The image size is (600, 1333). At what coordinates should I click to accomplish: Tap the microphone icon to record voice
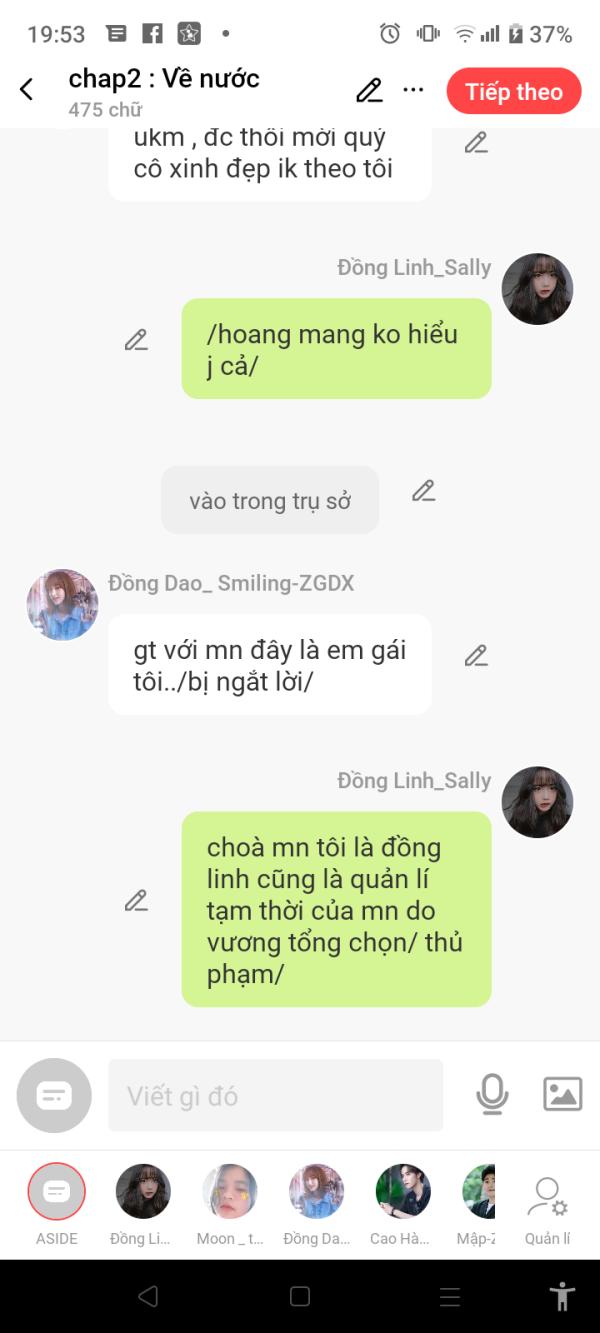pyautogui.click(x=491, y=1095)
